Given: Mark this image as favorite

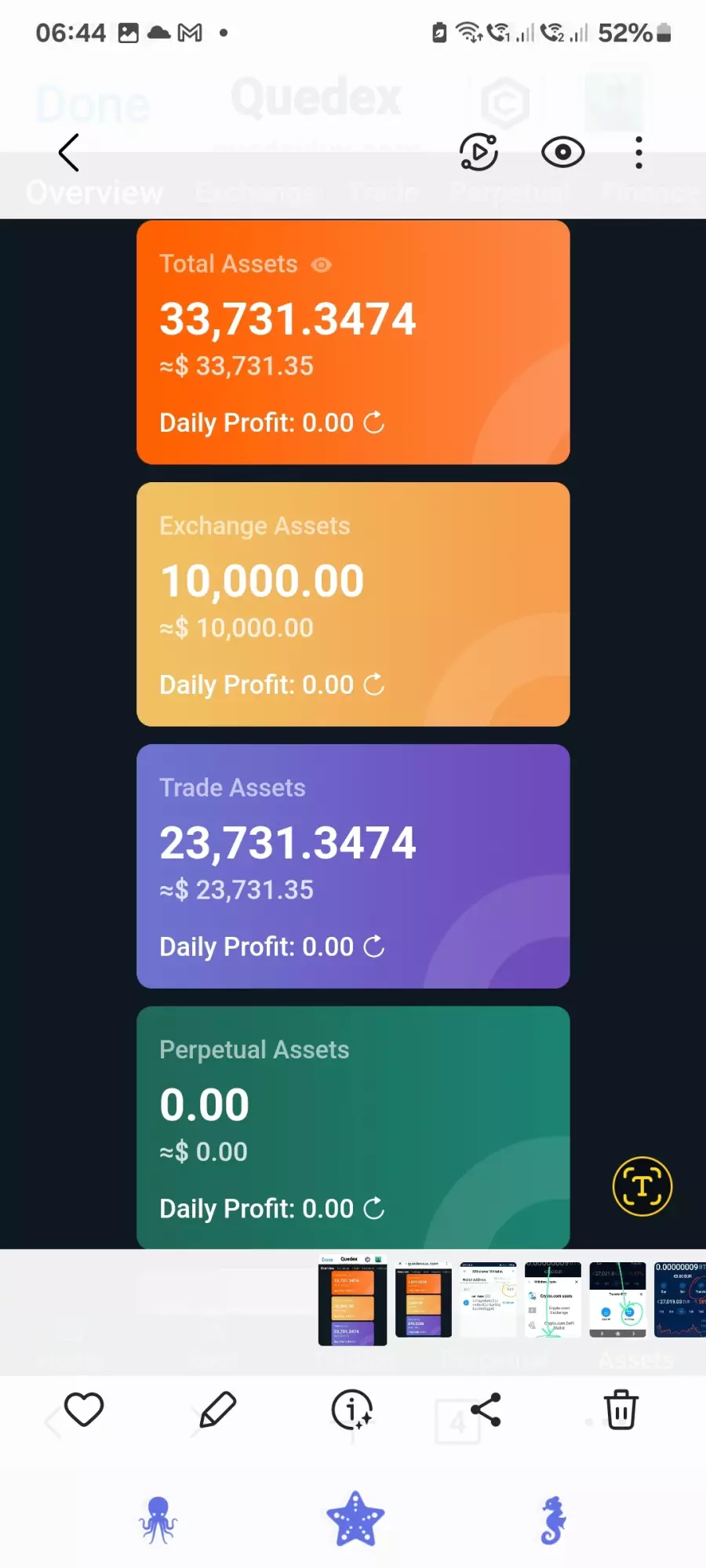Looking at the screenshot, I should (x=84, y=1410).
